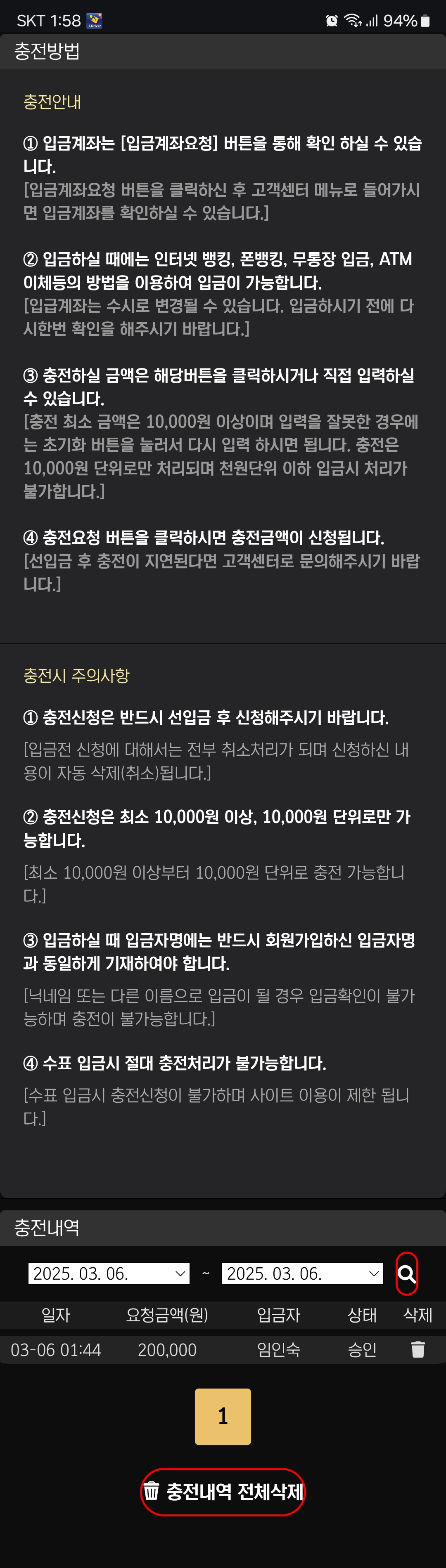Tap 충전내역 전체삭제 button
This screenshot has height=1568, width=446.
(x=223, y=1491)
